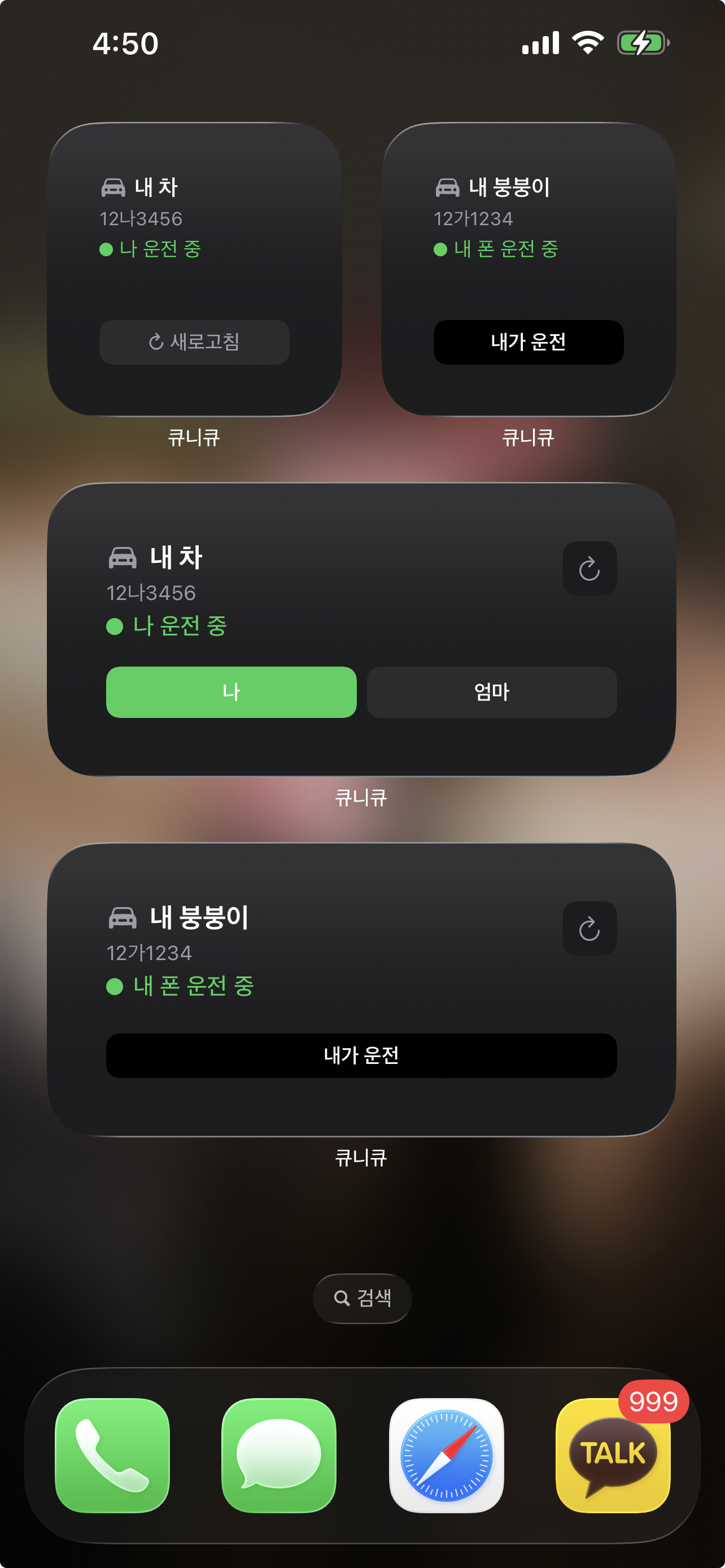Open the Messages app
Viewport: 725px width, 1568px height.
279,1455
